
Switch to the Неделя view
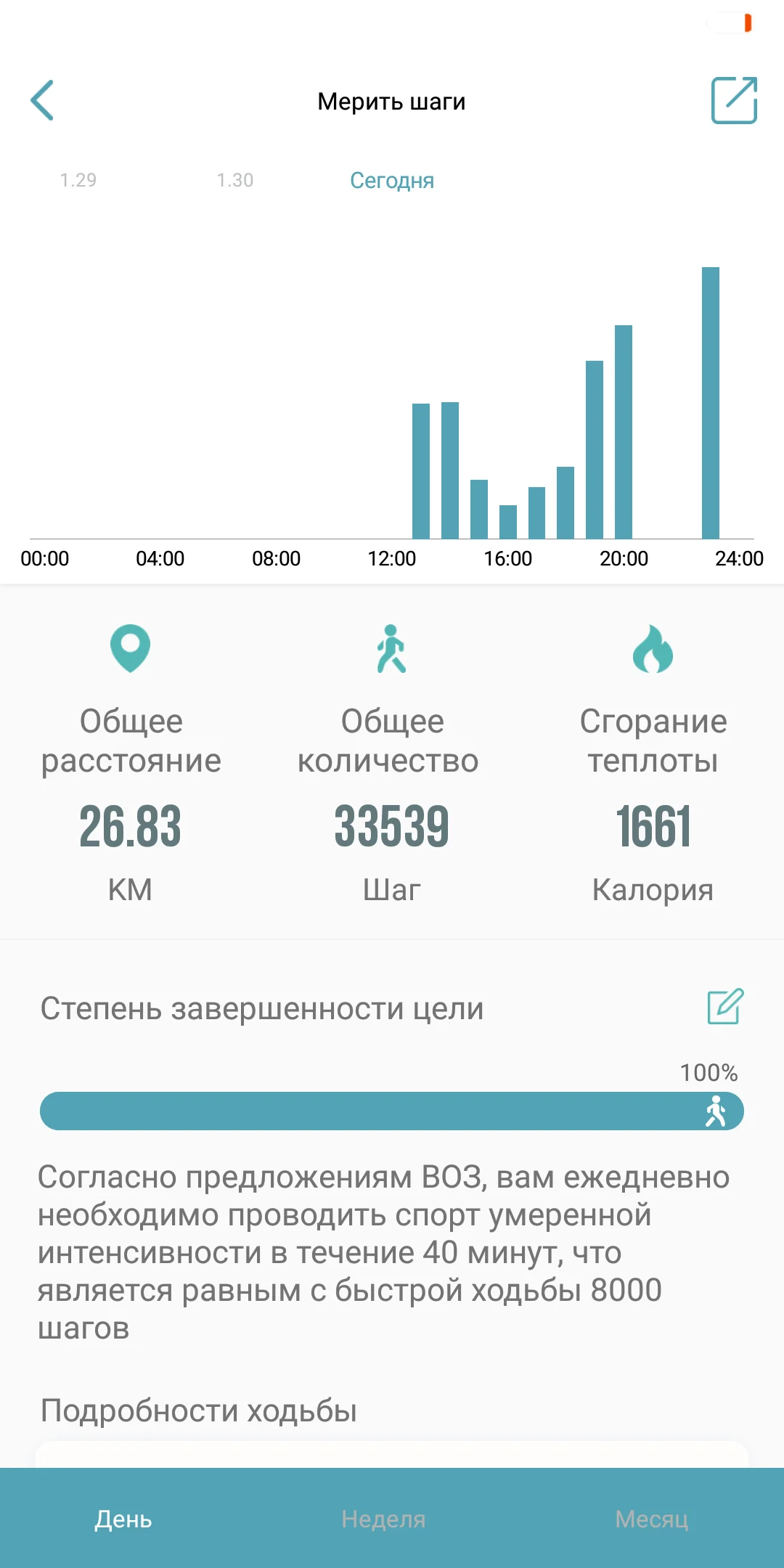(x=383, y=1519)
